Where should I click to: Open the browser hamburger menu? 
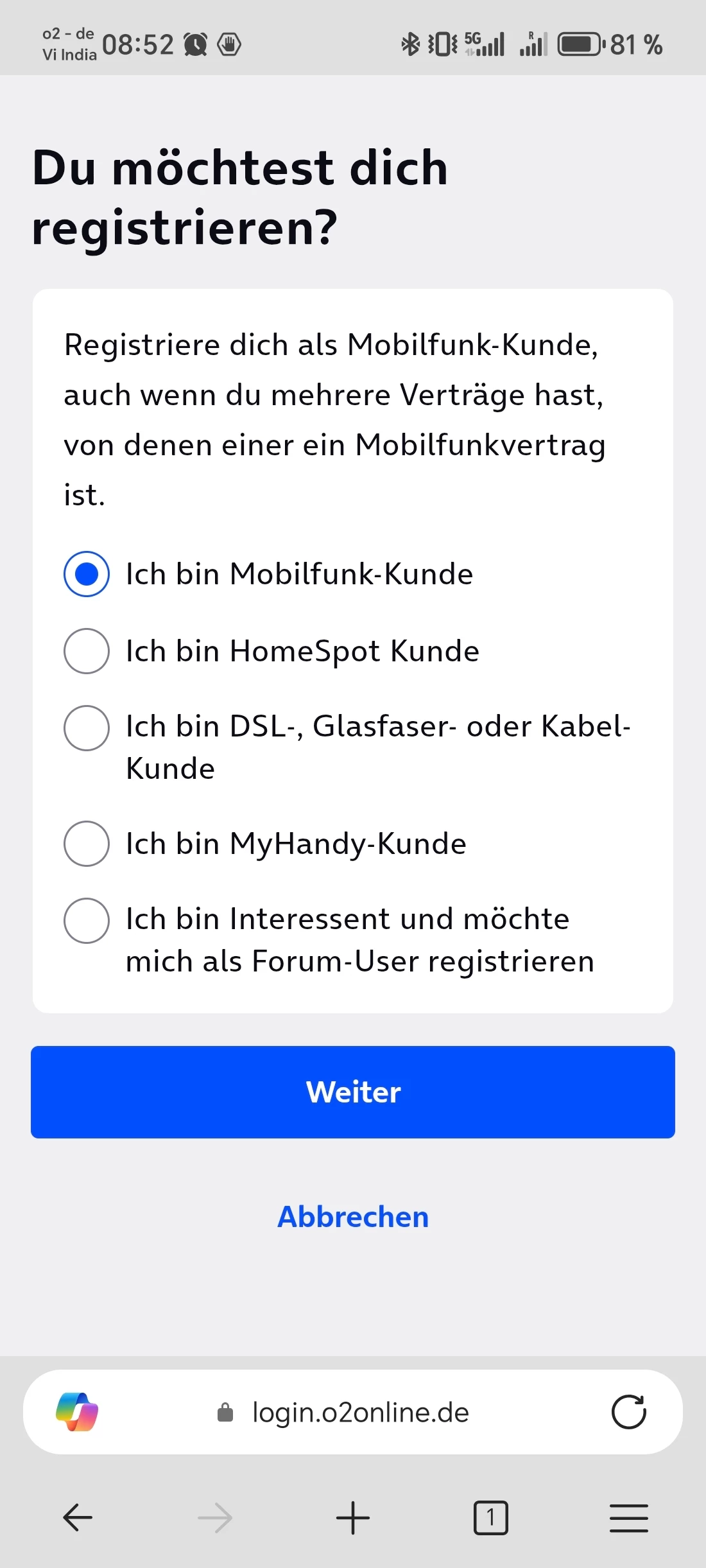pos(628,1518)
